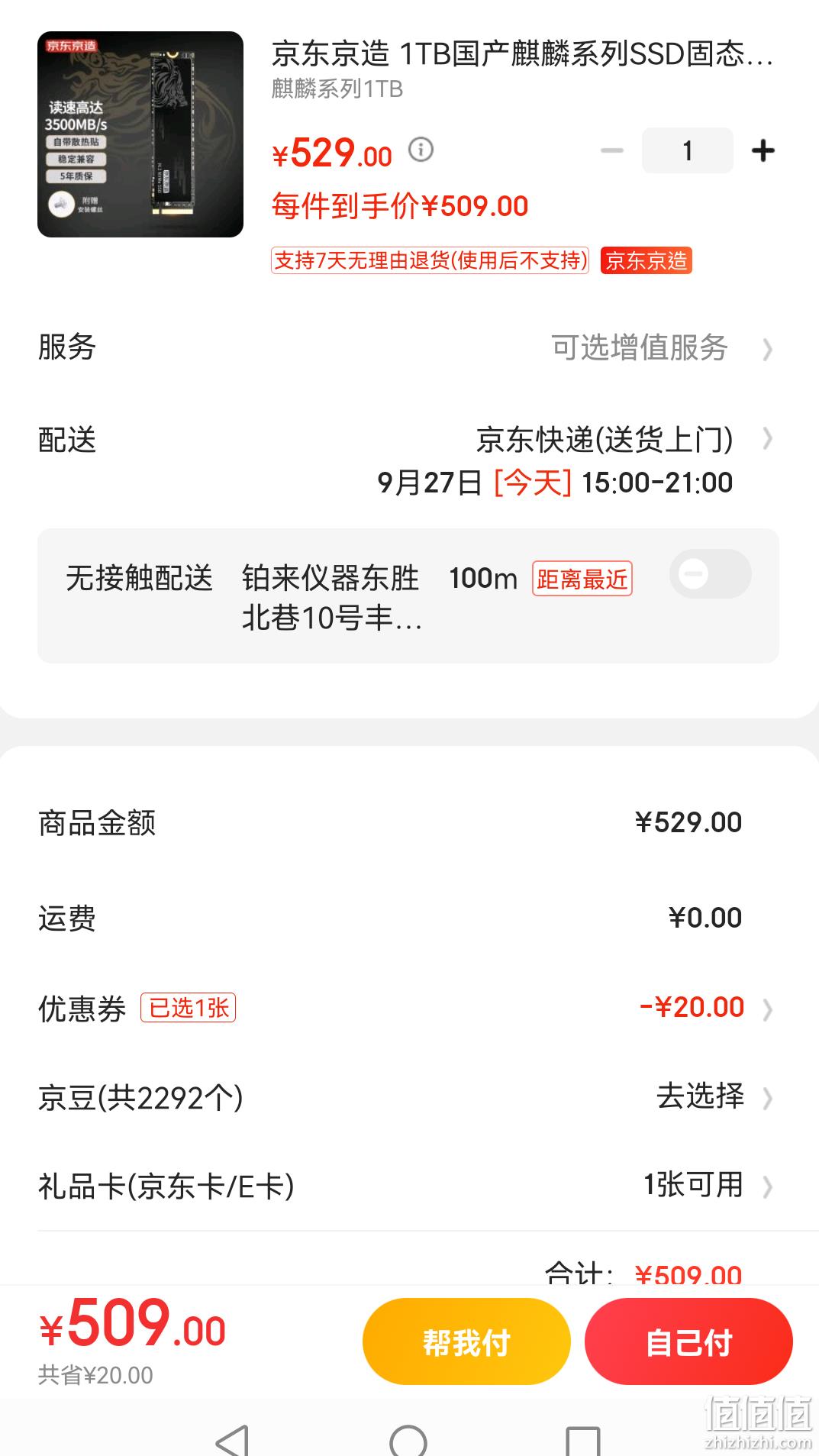
Task: Open 优惠券 coupon selection
Action: [x=409, y=1009]
